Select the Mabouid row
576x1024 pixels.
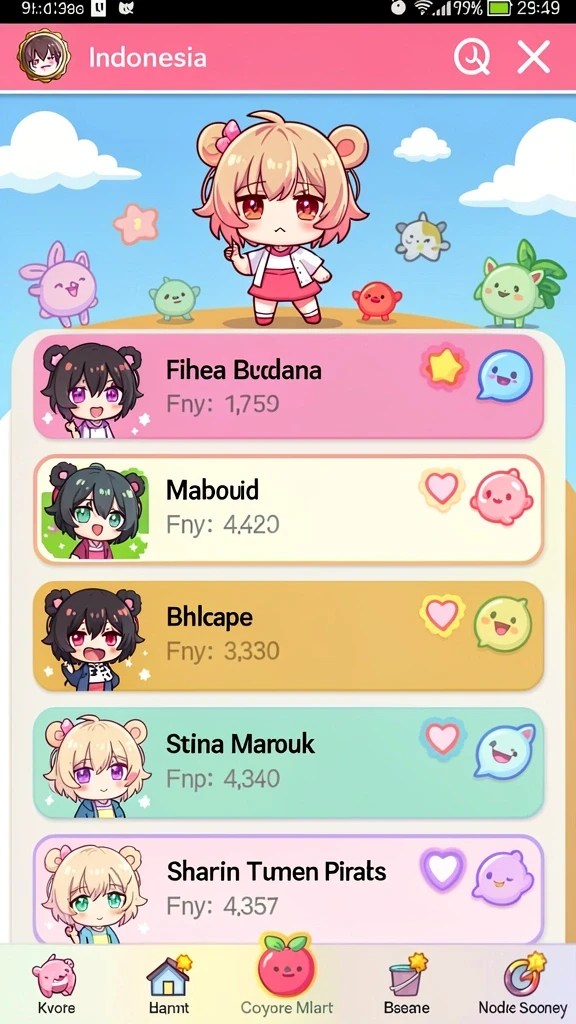288,510
